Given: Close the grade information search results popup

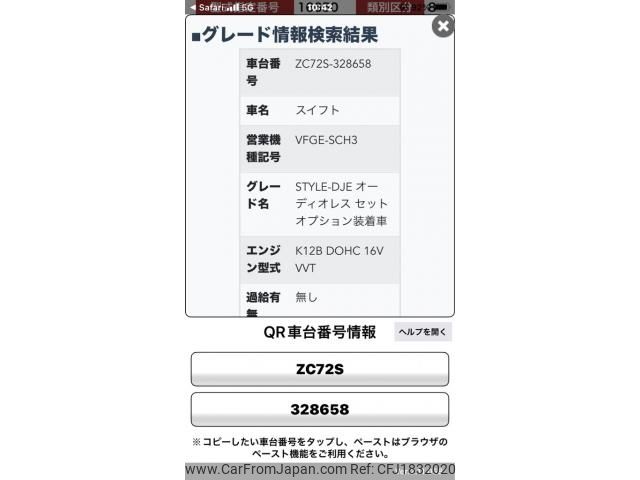Looking at the screenshot, I should point(443,27).
